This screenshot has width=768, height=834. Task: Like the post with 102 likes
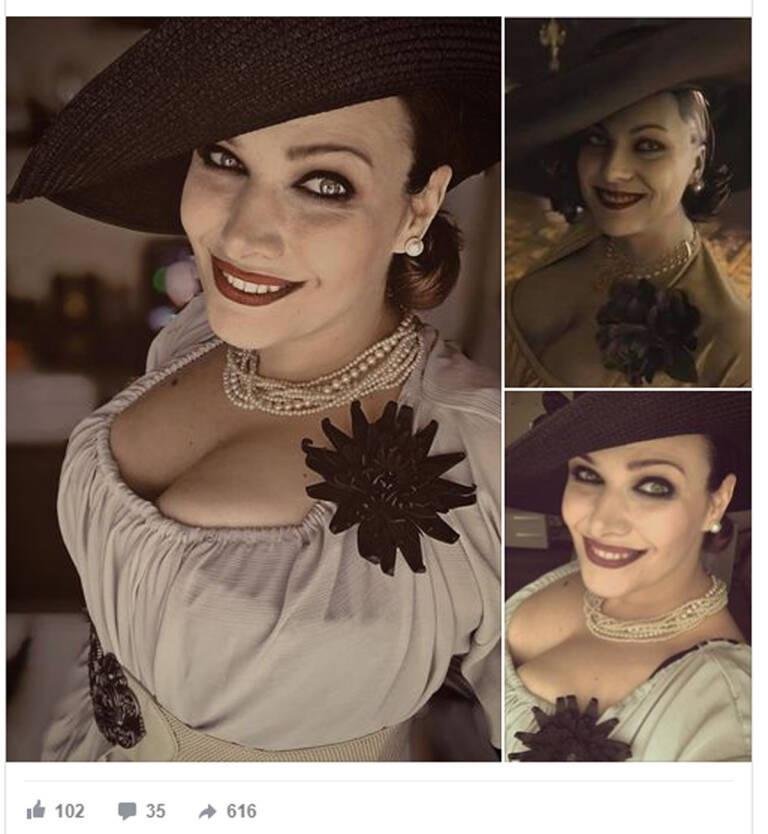38,811
